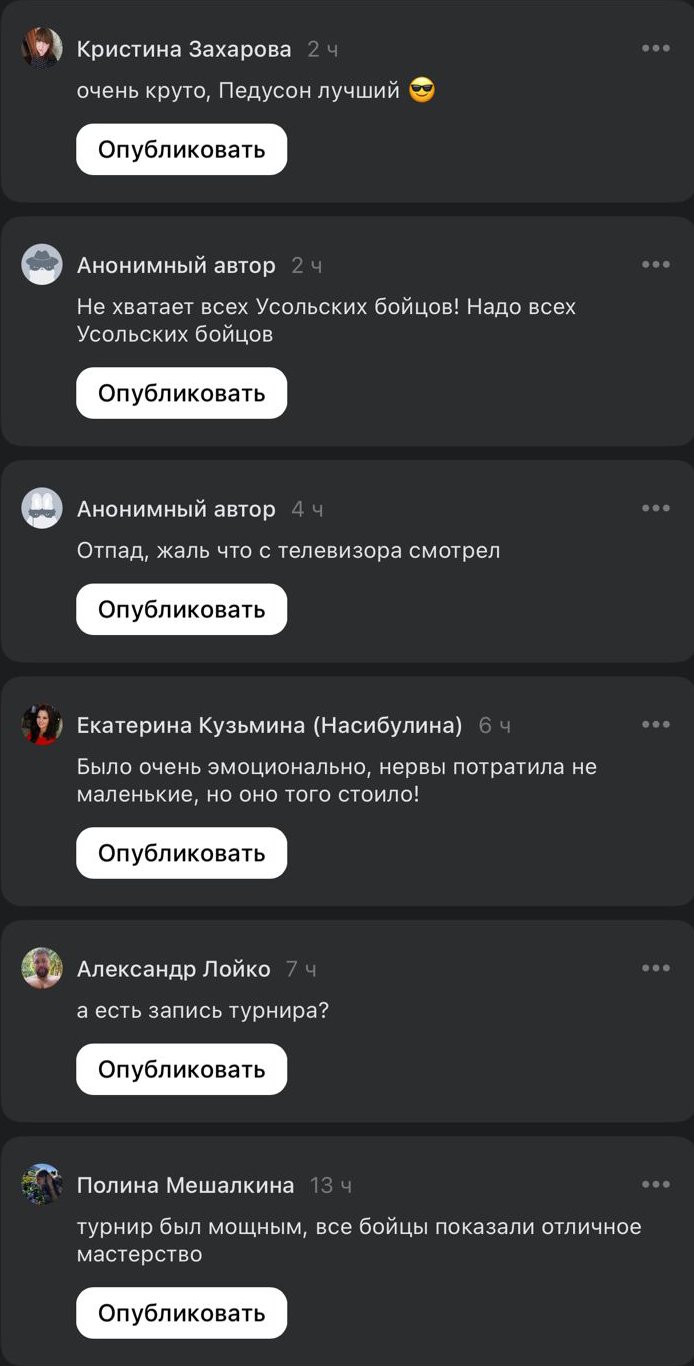The height and width of the screenshot is (1366, 694).
Task: Publish the anonymous comment starting with Отпад
Action: coord(181,609)
